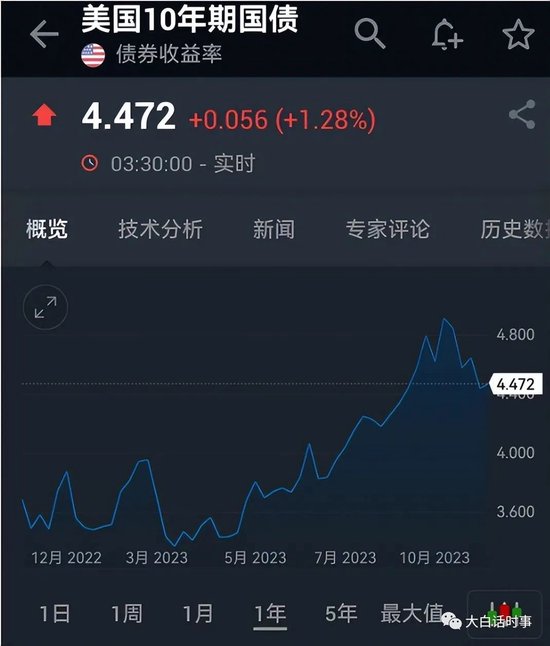This screenshot has width=550, height=646.
Task: Select the 概览 tab
Action: [x=47, y=229]
